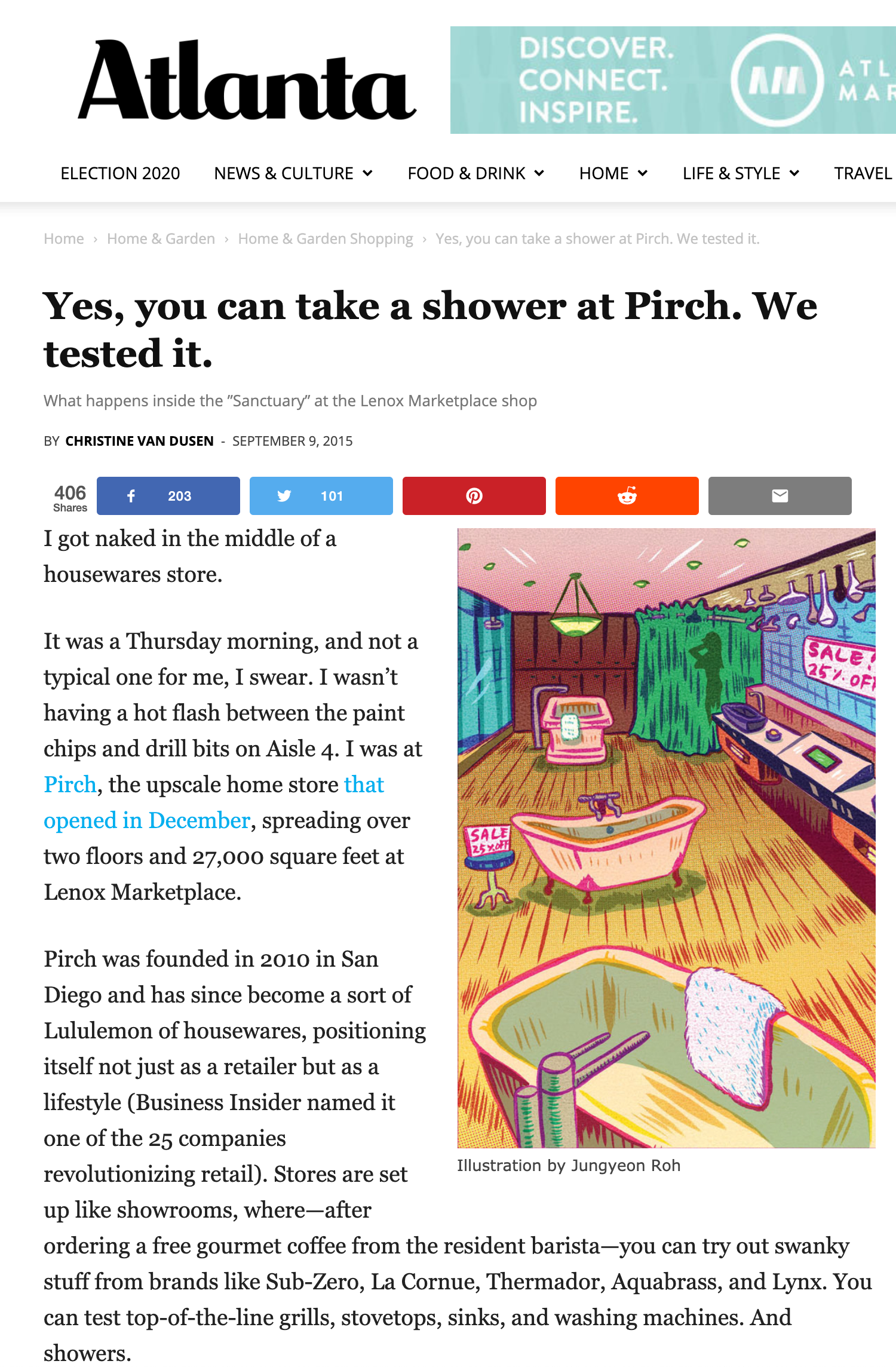Share the article by email

pyautogui.click(x=780, y=496)
